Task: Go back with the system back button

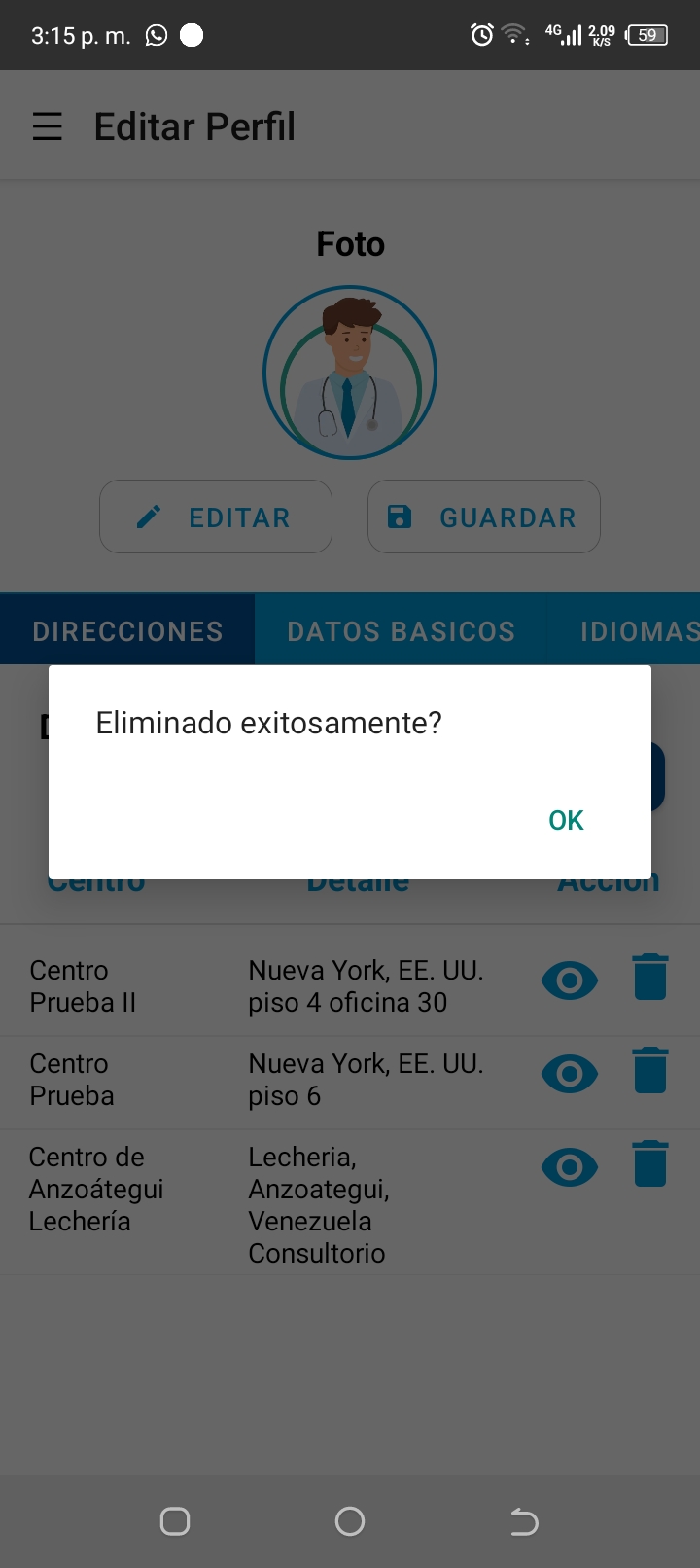Action: (x=524, y=1521)
